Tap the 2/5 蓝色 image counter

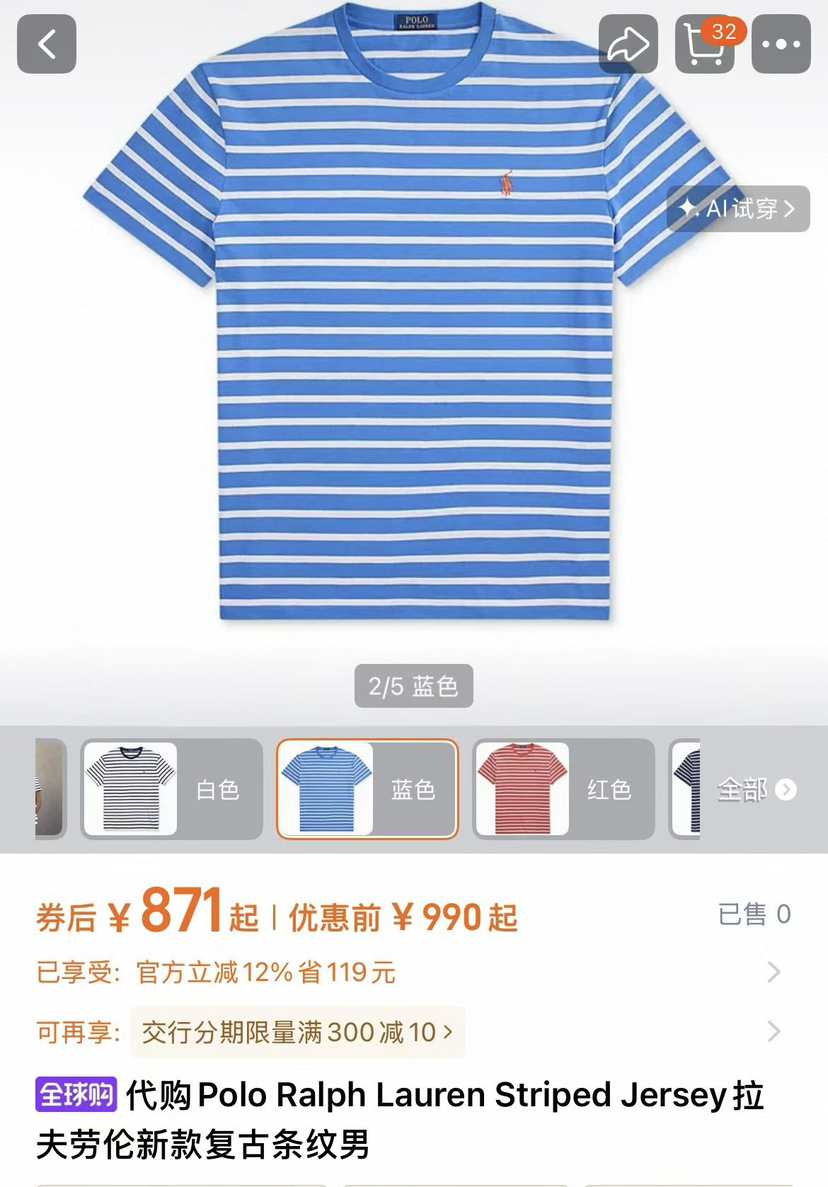pos(414,686)
